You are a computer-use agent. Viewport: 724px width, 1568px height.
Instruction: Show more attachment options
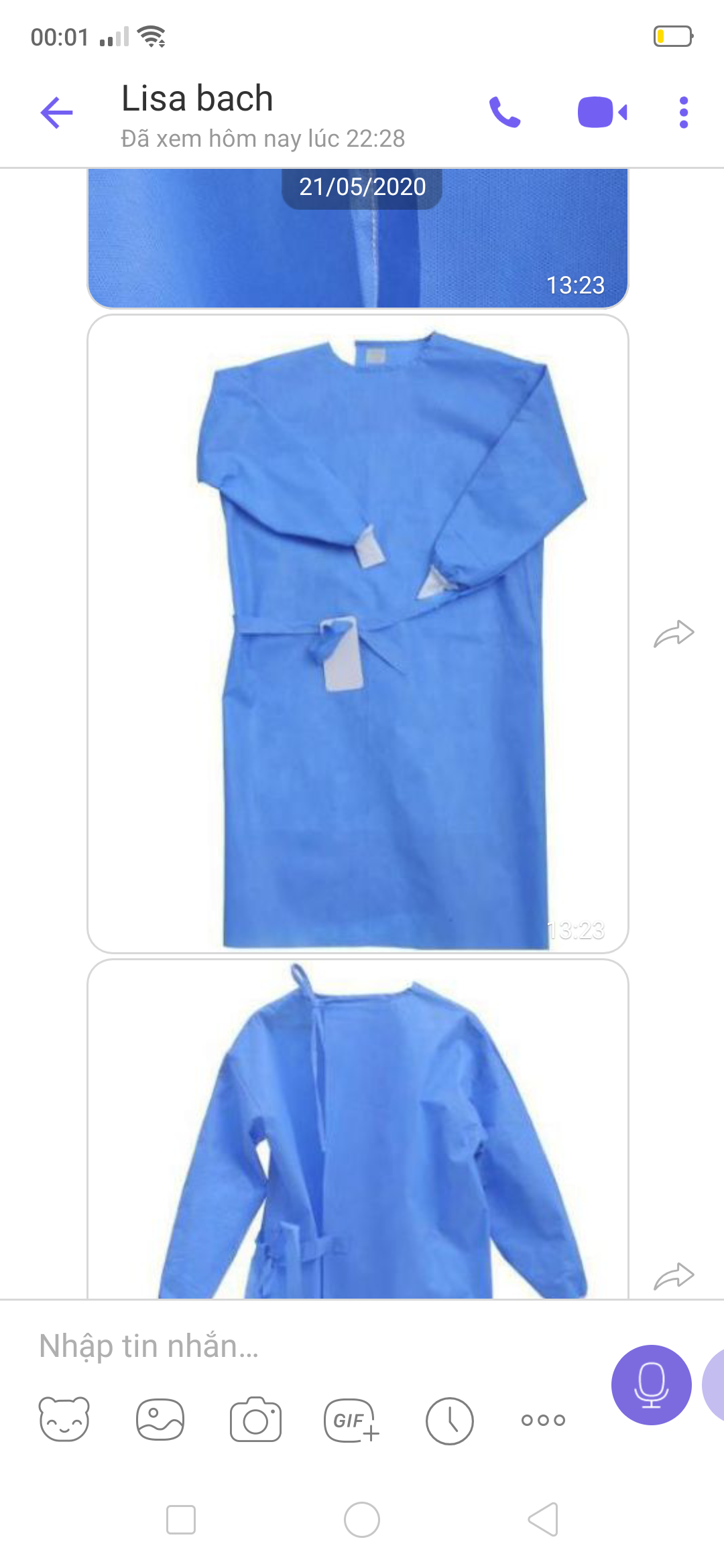544,1420
